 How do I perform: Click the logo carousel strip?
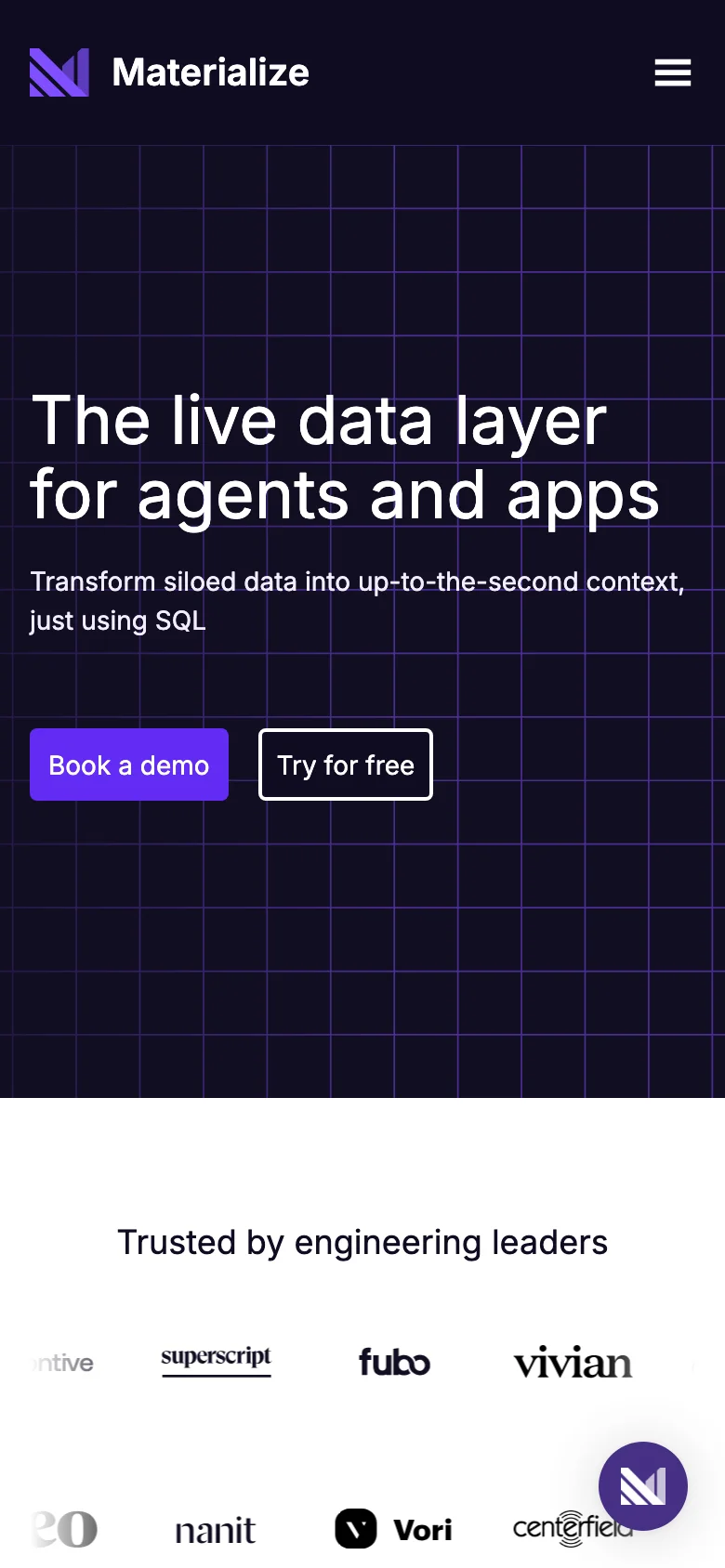coord(362,1440)
